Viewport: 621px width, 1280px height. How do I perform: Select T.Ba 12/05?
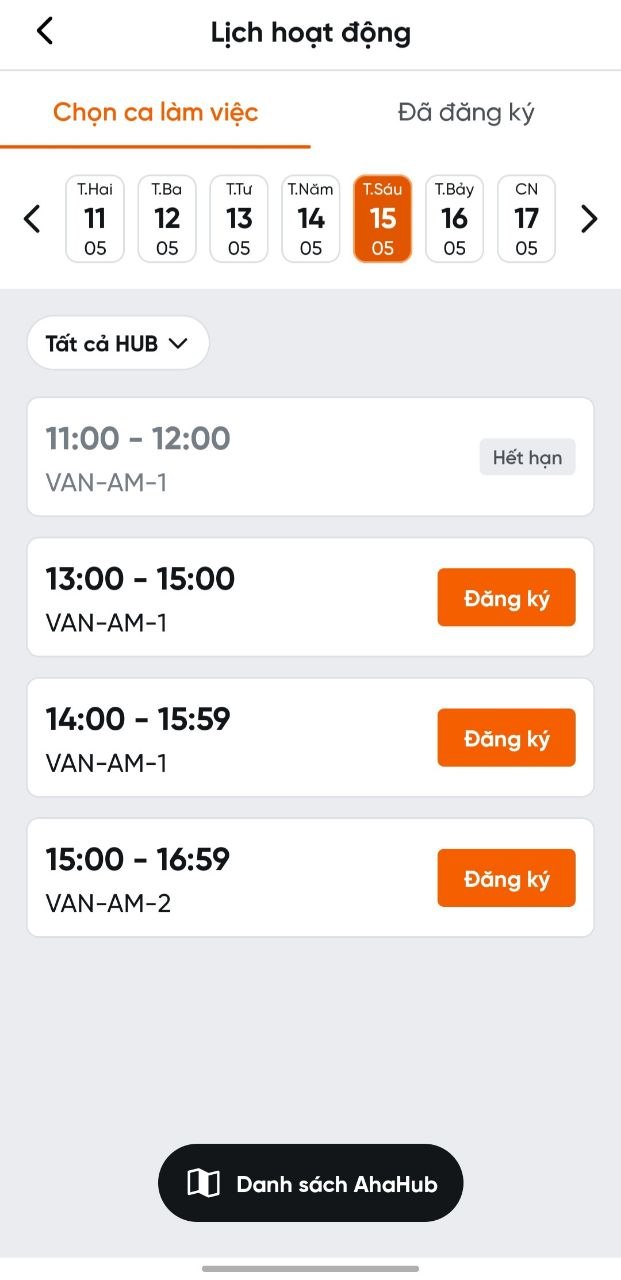167,219
